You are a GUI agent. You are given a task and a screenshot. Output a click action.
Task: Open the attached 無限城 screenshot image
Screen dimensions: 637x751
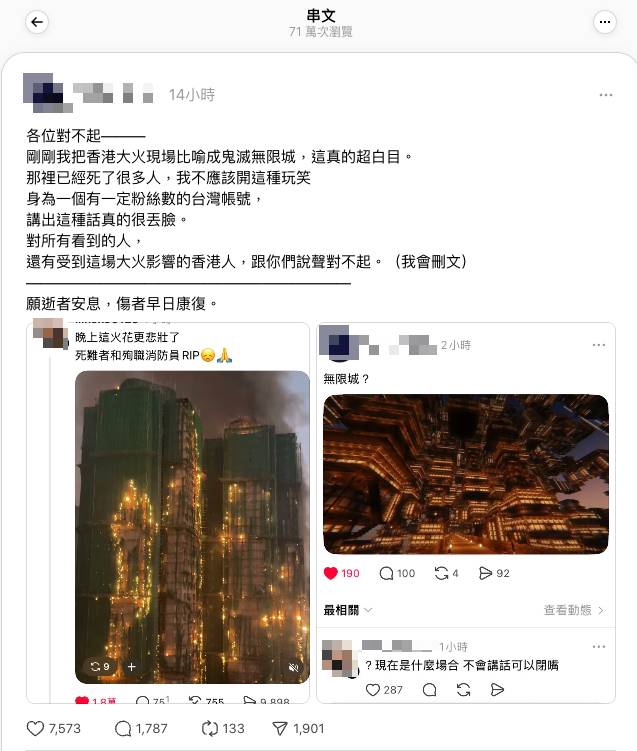pos(465,474)
